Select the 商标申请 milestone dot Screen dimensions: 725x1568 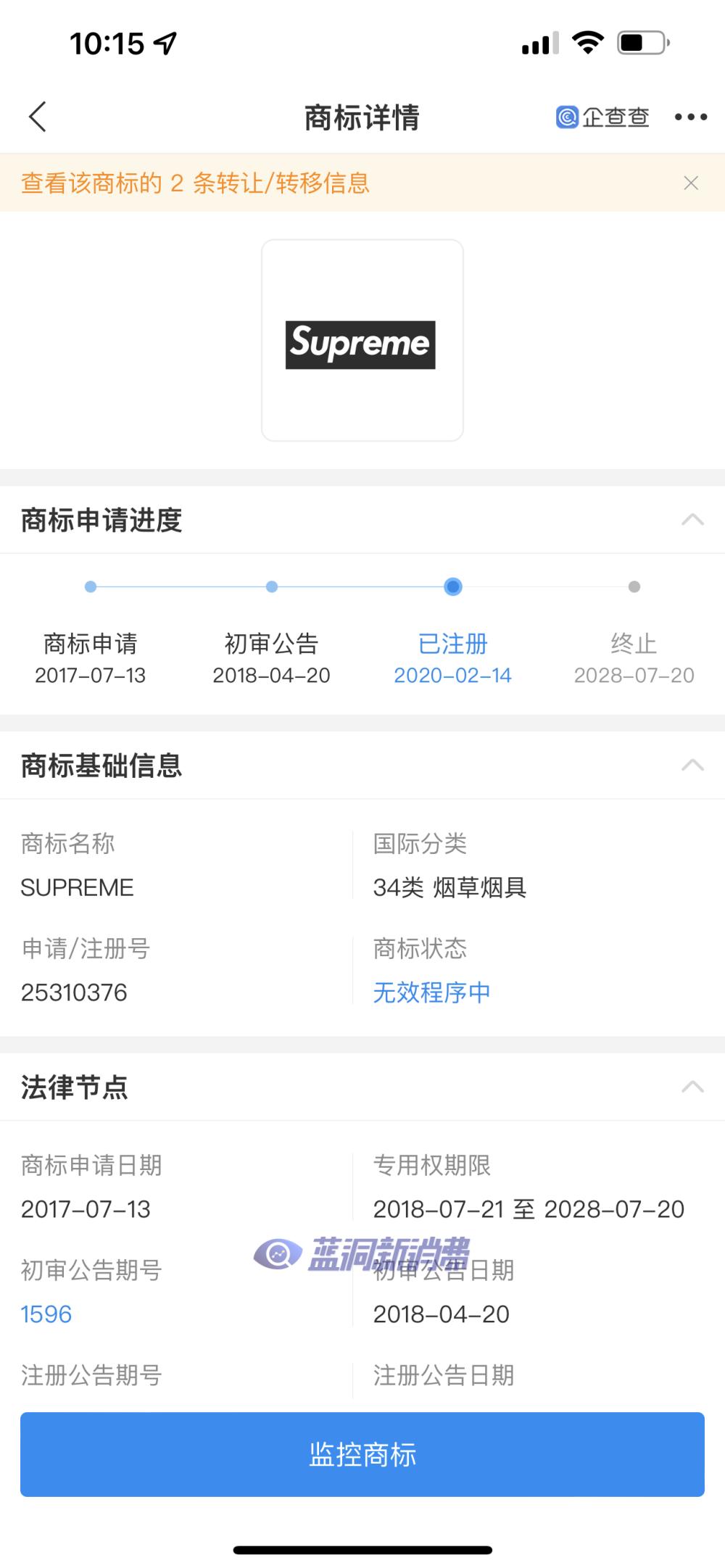tap(90, 586)
